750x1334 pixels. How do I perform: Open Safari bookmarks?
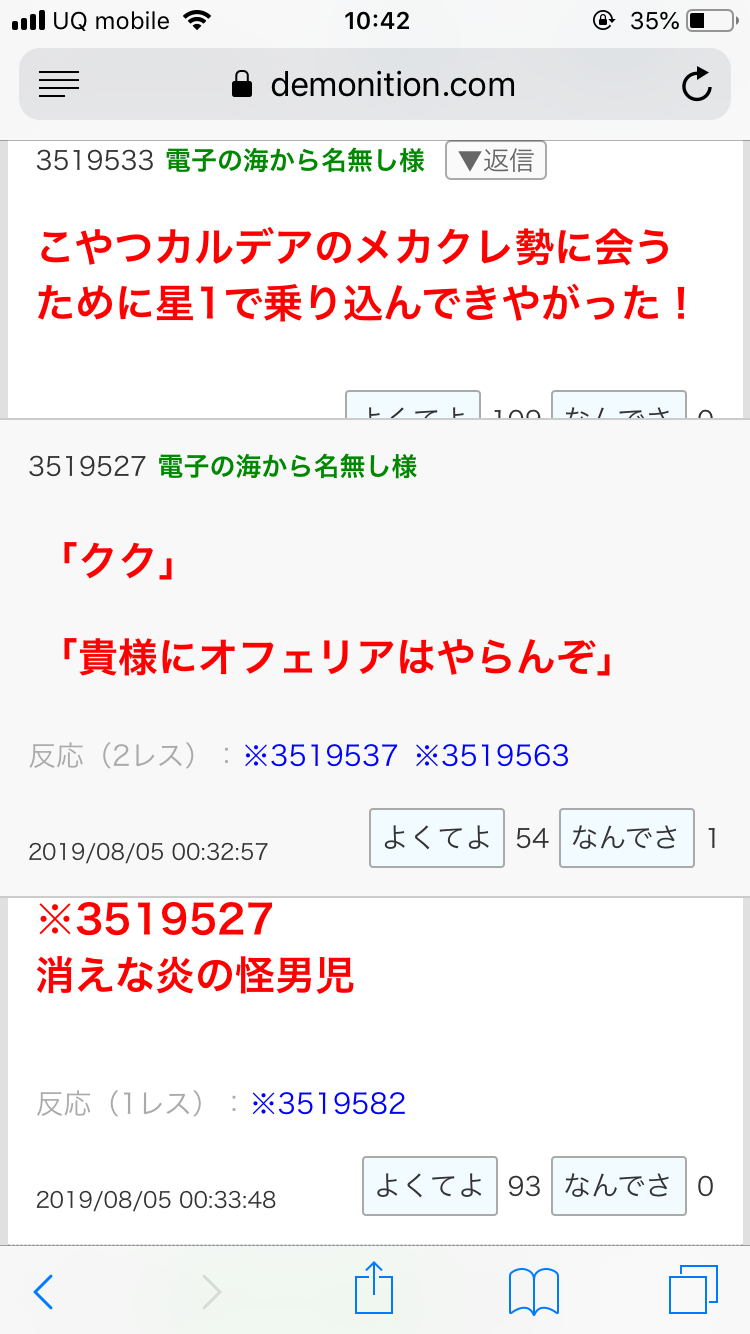pyautogui.click(x=533, y=1291)
